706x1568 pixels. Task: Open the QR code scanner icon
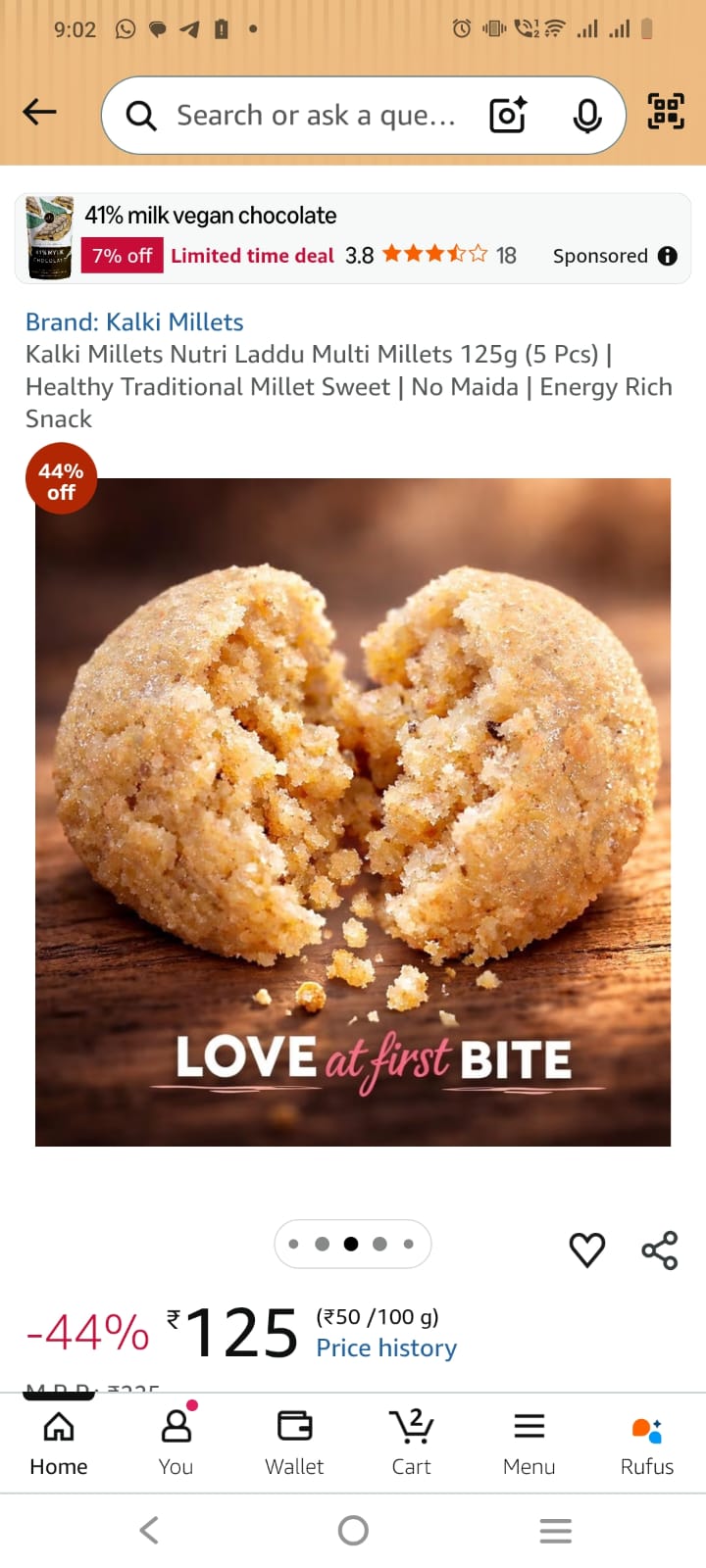click(x=666, y=112)
